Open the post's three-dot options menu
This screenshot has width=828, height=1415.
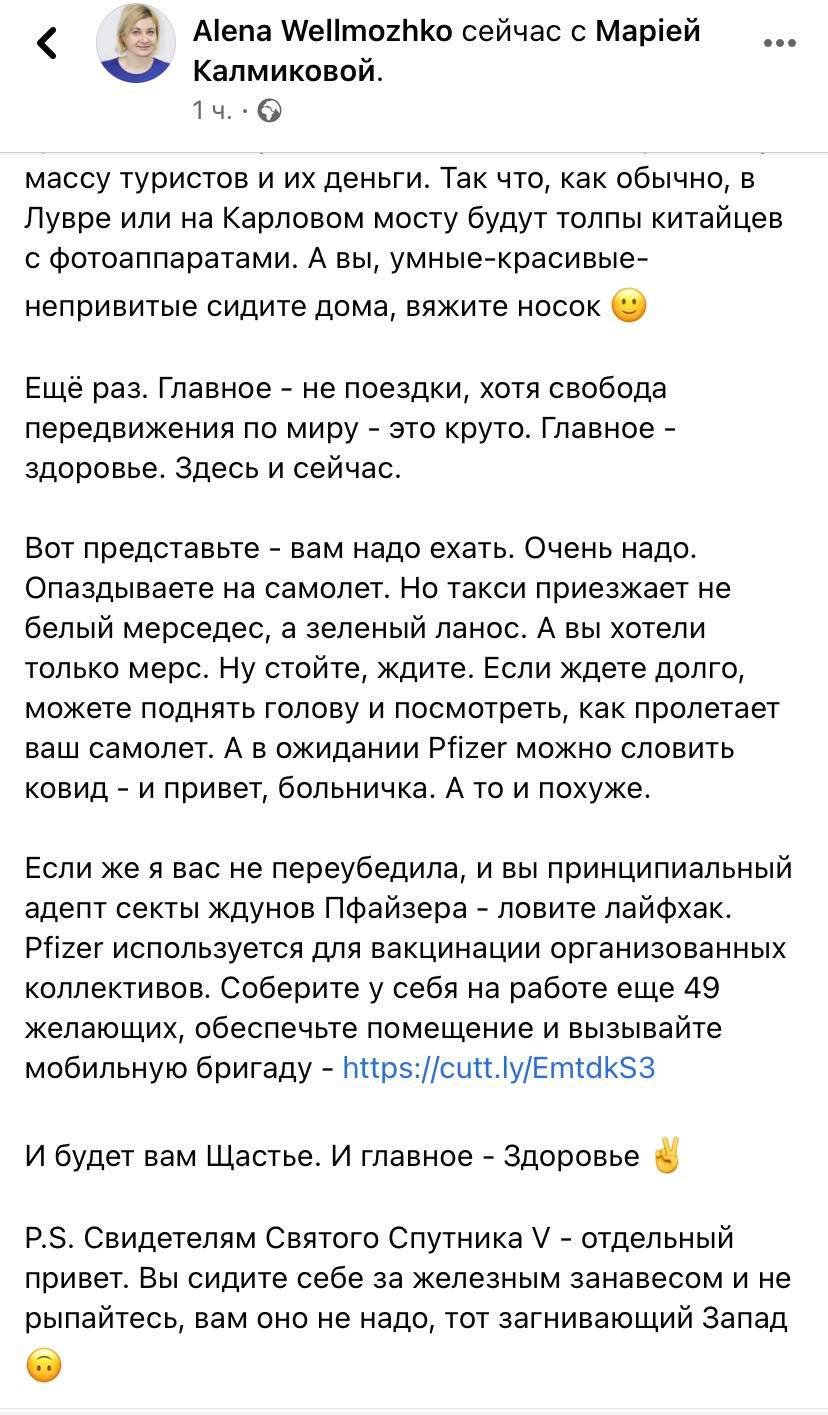[779, 43]
